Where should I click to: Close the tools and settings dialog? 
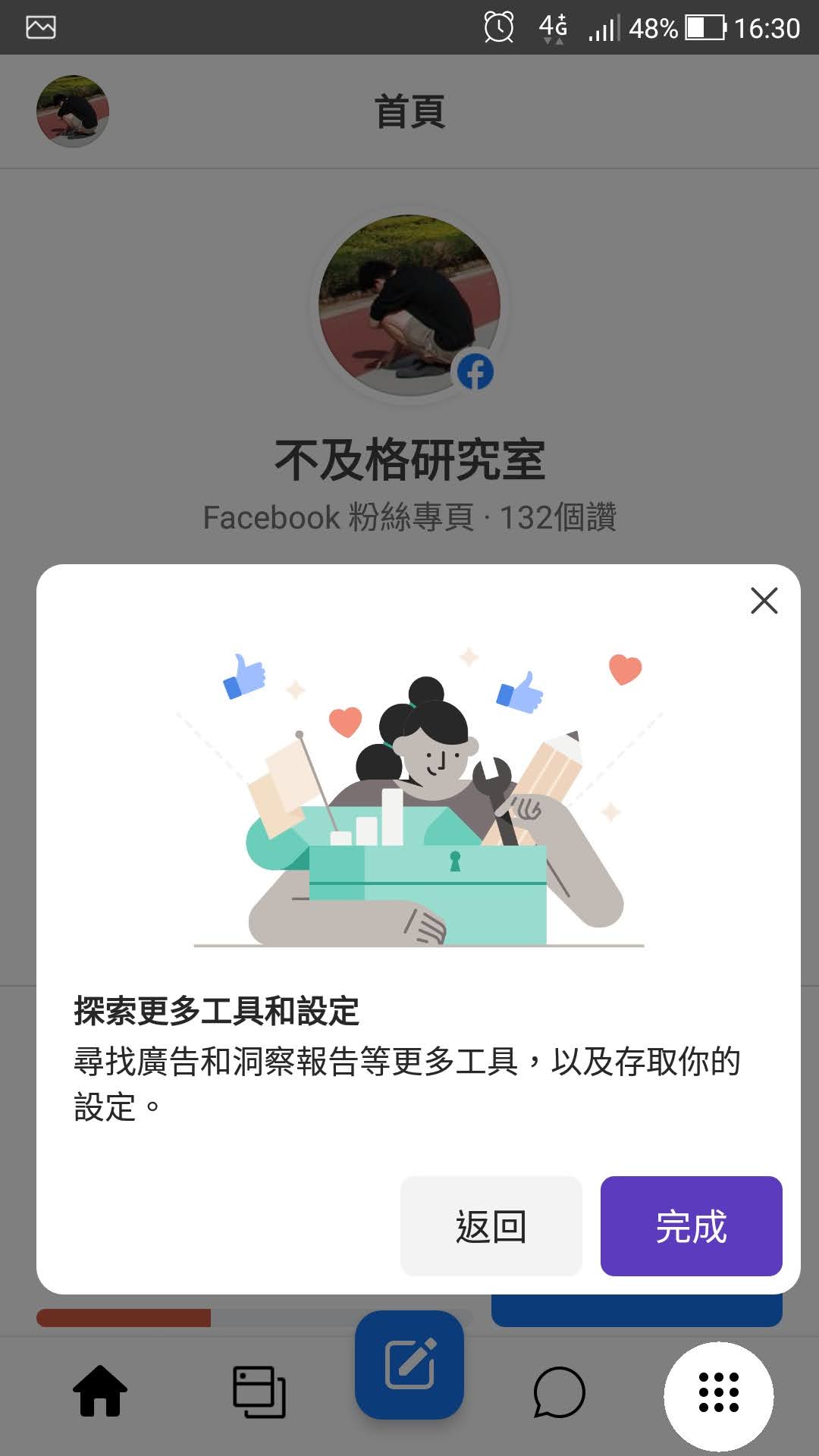(x=764, y=601)
